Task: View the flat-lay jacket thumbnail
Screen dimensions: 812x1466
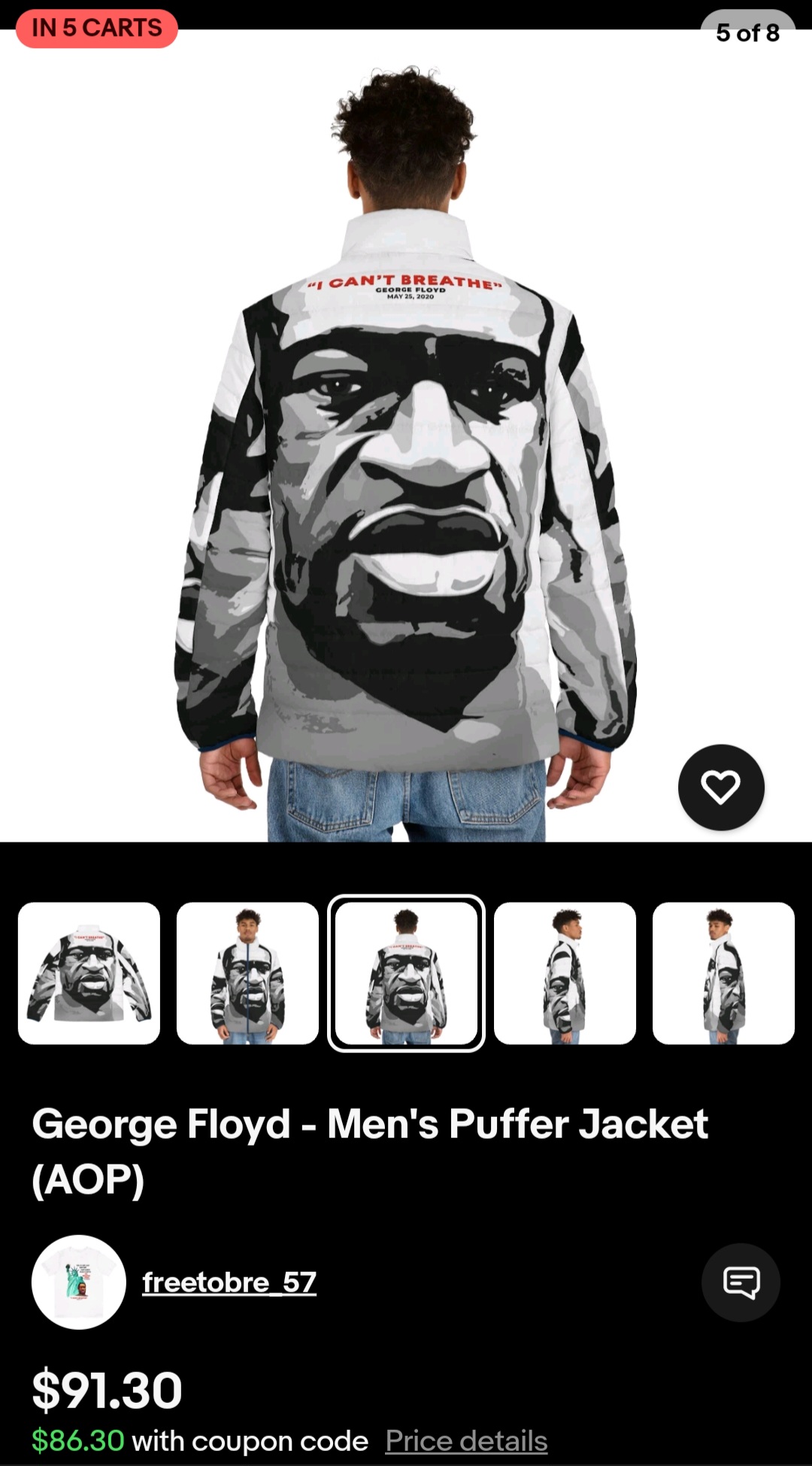Action: coord(89,973)
